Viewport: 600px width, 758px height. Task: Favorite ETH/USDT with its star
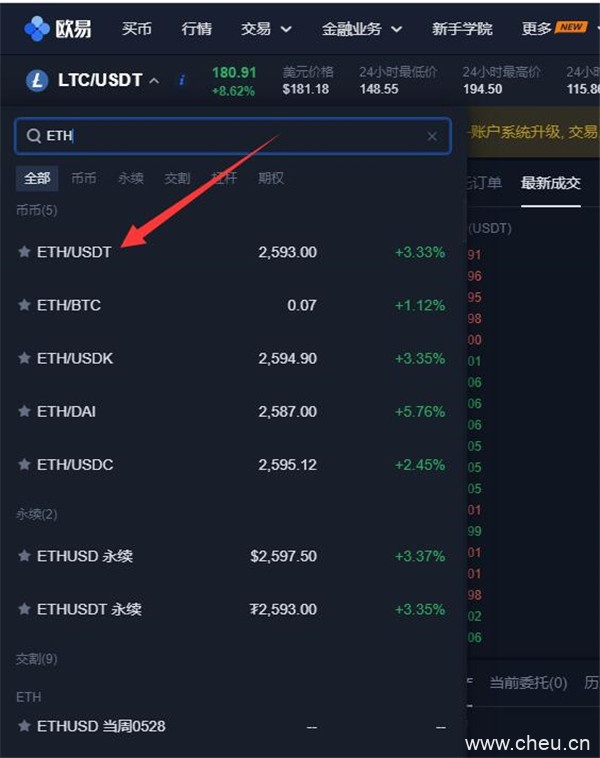[24, 252]
